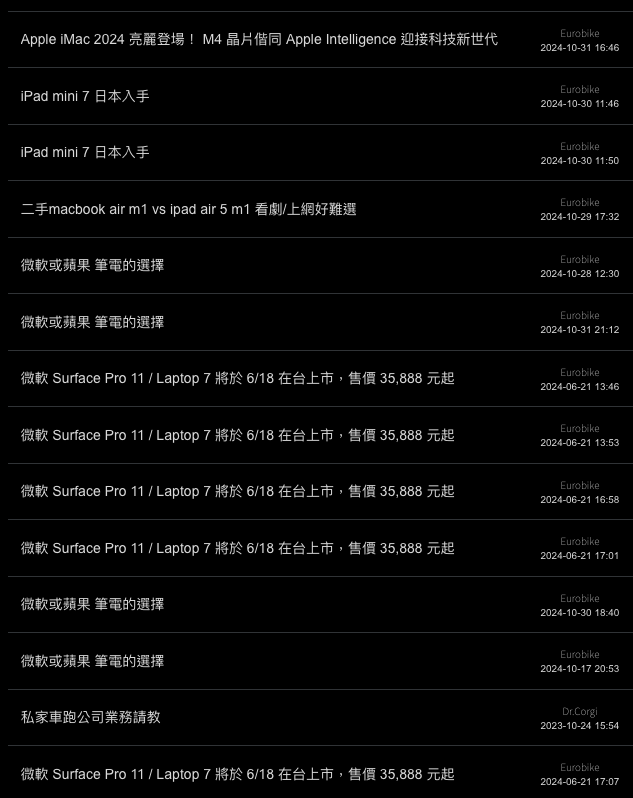Open the Surface Pro 11 thread from 17:07
Viewport: 633px width, 798px height.
pyautogui.click(x=237, y=774)
